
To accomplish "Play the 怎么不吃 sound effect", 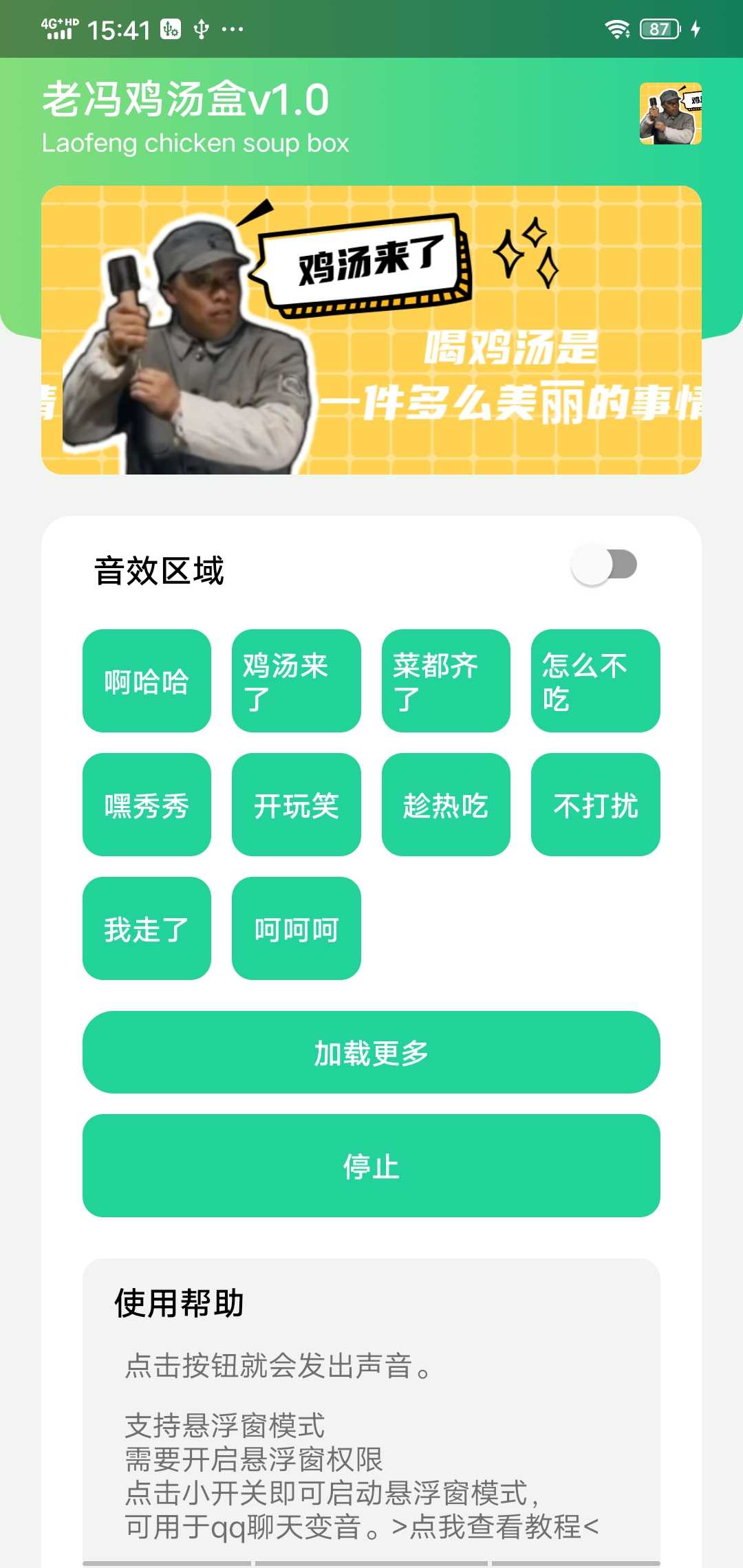I will pyautogui.click(x=595, y=679).
